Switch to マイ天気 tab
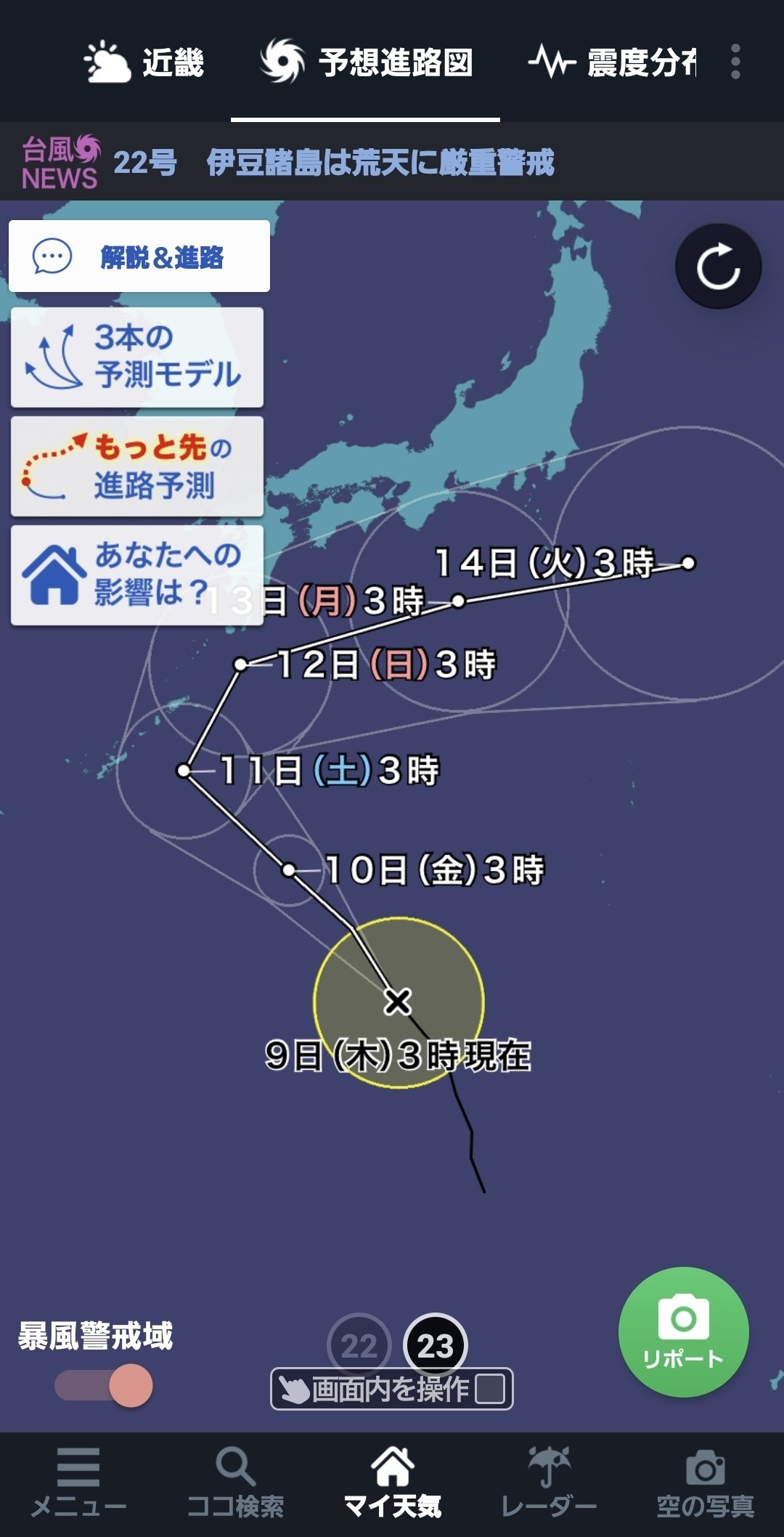This screenshot has height=1537, width=784. (392, 1483)
